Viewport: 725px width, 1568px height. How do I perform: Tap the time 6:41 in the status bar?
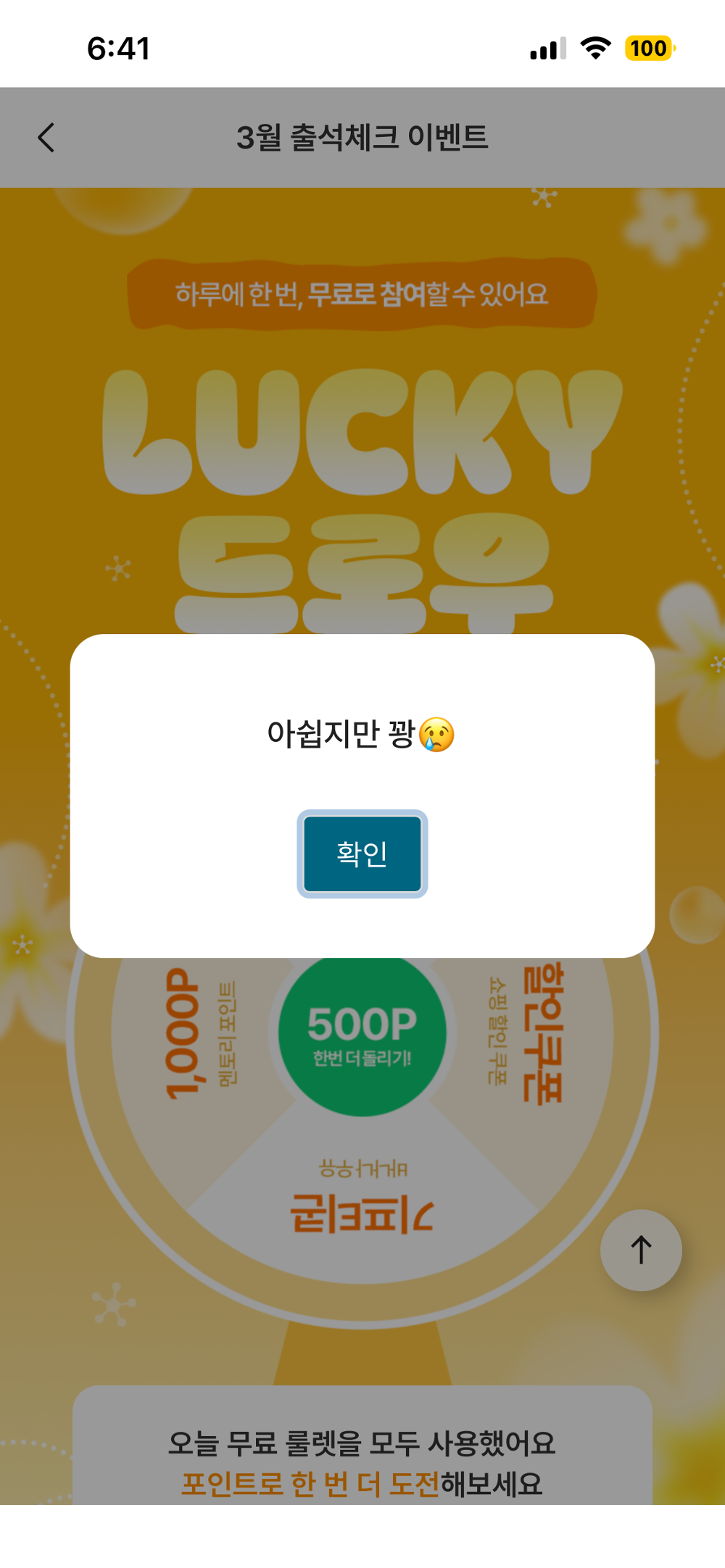click(x=120, y=48)
